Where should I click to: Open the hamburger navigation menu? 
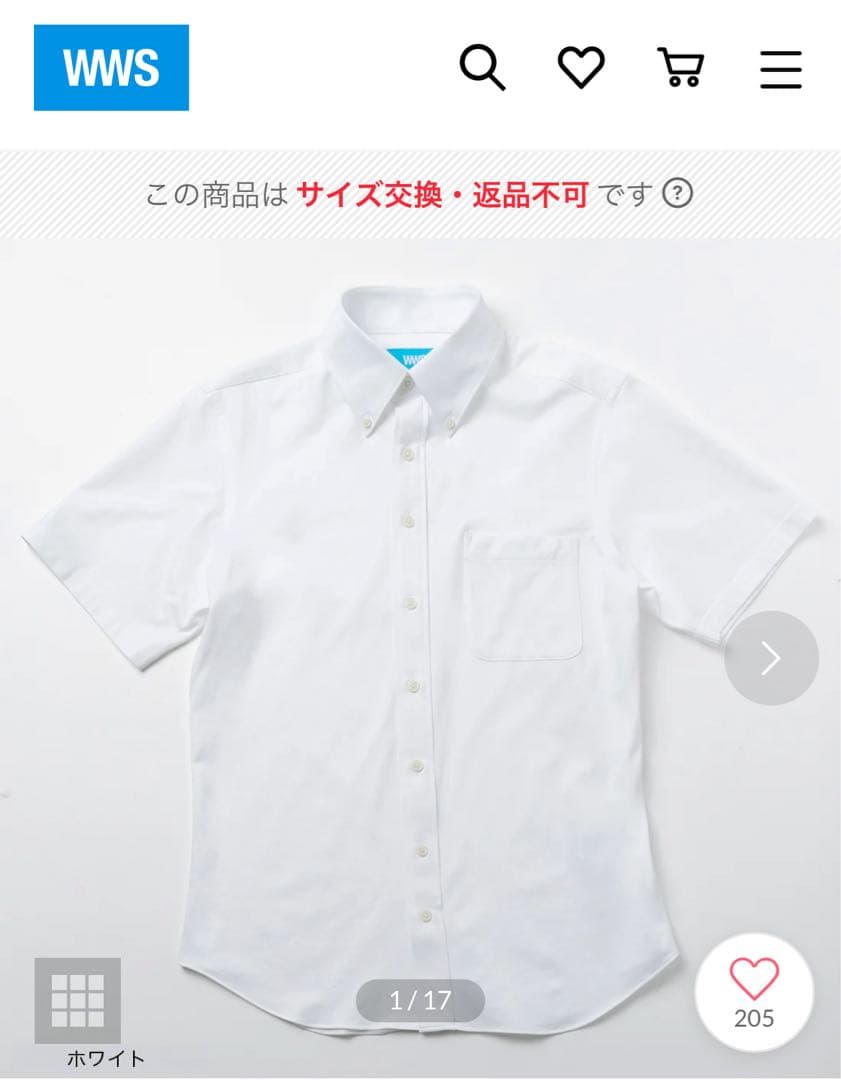(x=780, y=68)
